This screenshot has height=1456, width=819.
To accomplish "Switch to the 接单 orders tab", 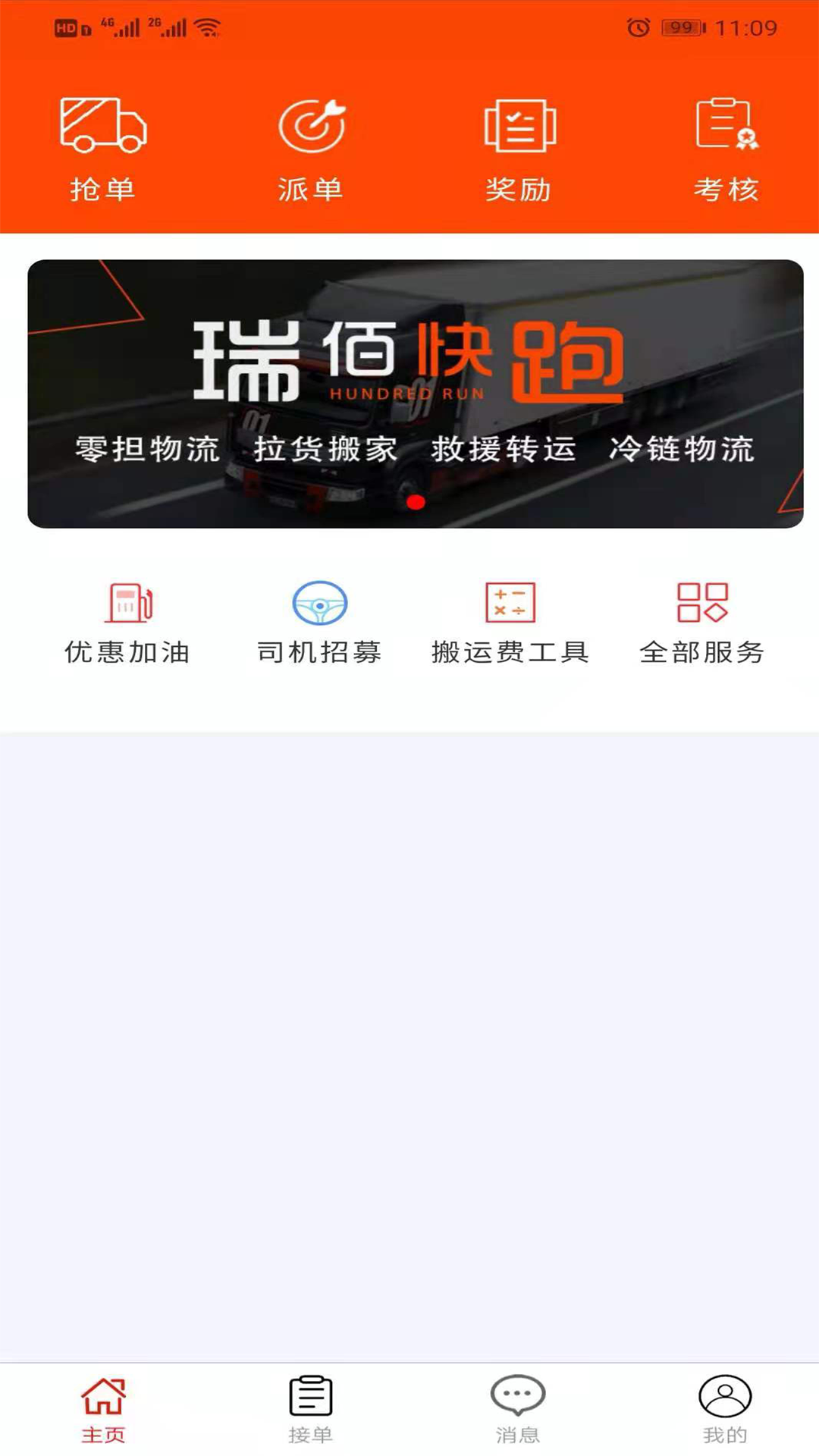I will [311, 1409].
